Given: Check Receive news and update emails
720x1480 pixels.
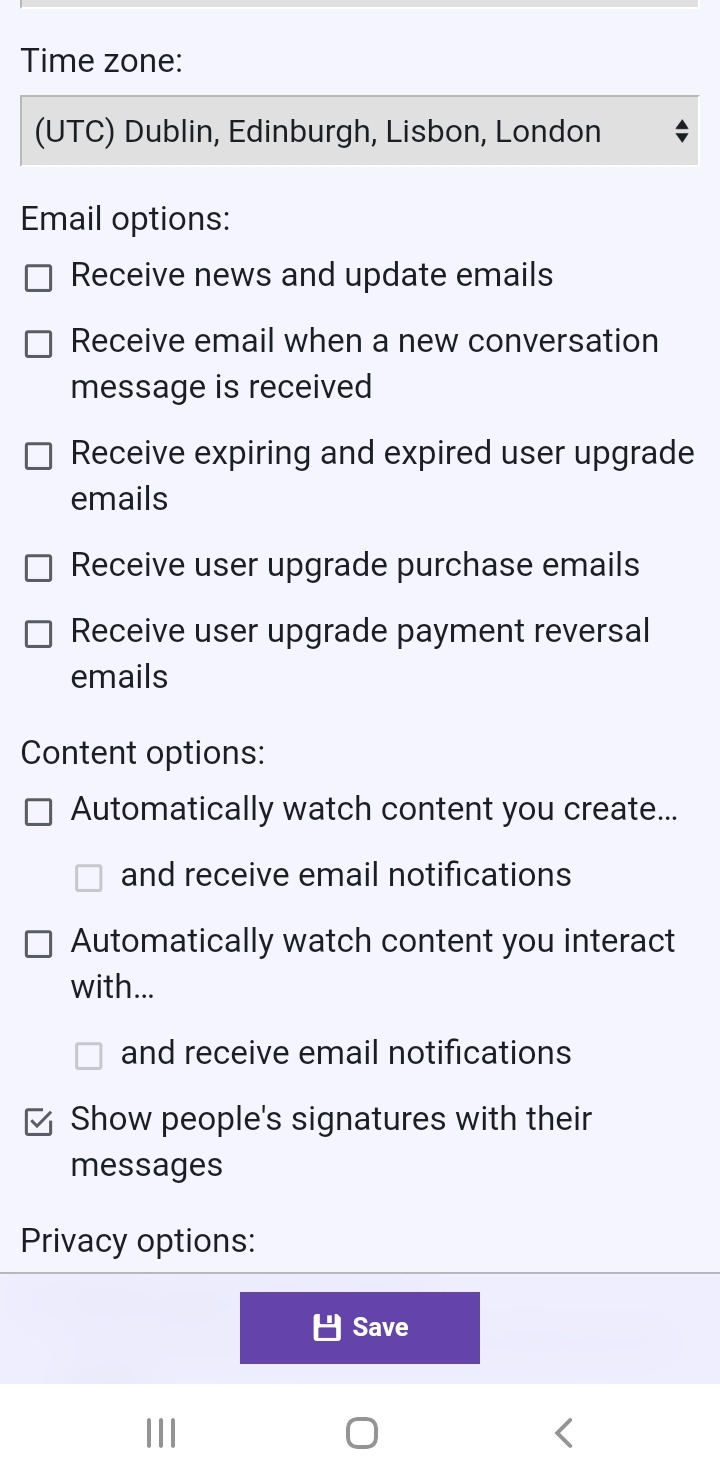Looking at the screenshot, I should (x=38, y=278).
